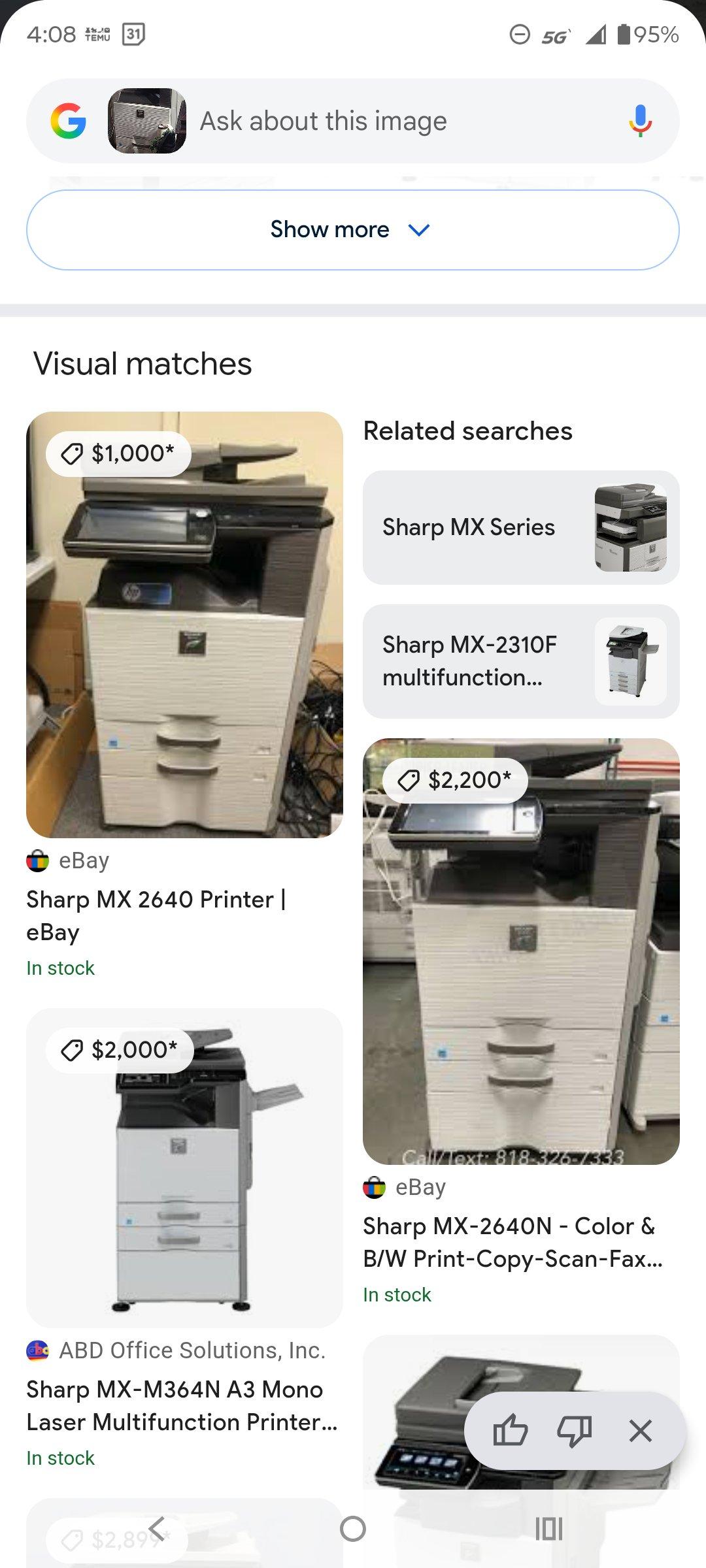Screen dimensions: 706x1568
Task: Give thumbs up feedback on results
Action: point(510,1431)
